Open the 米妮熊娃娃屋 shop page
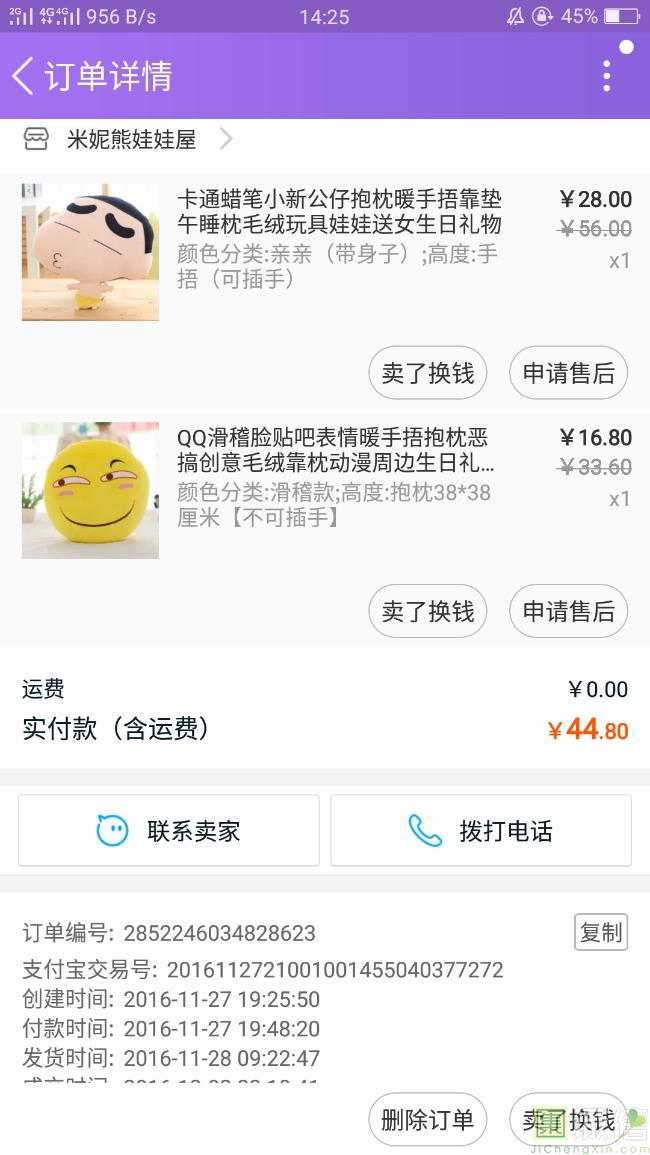The width and height of the screenshot is (650, 1155). tap(130, 140)
